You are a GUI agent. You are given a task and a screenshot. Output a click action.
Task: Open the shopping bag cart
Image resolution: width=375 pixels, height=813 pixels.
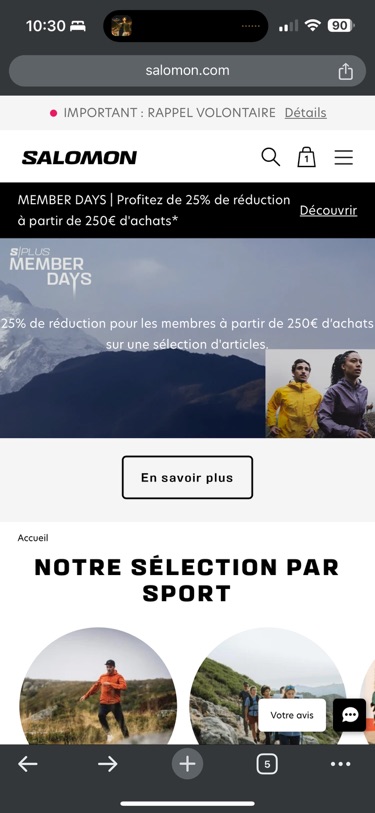(x=306, y=157)
